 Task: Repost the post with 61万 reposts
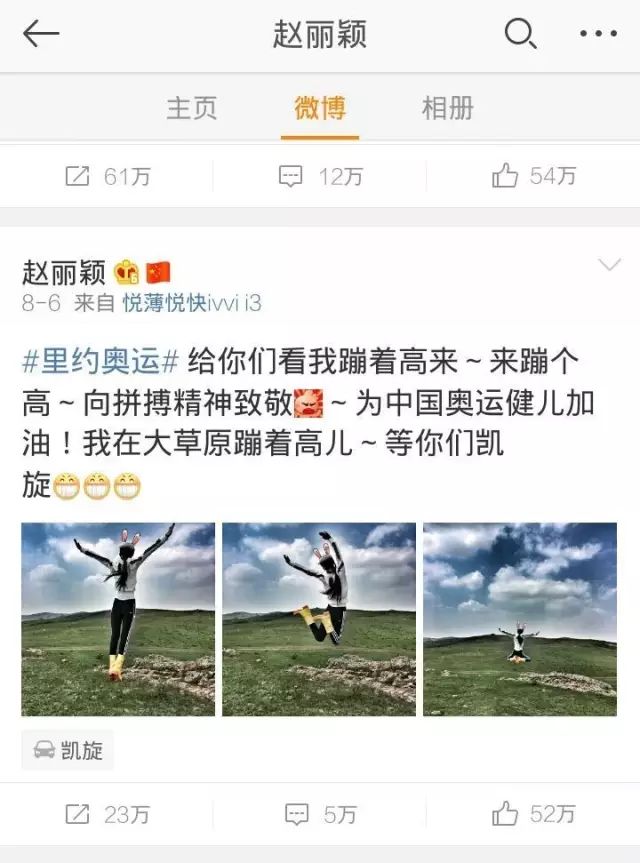point(107,177)
